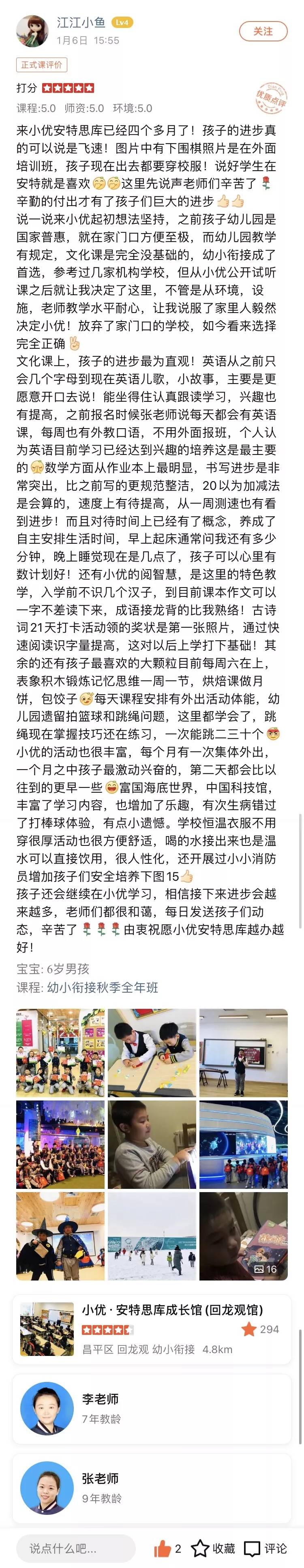This screenshot has width=304, height=1568.
Task: Like this review with thumbs-up
Action: 167,1549
